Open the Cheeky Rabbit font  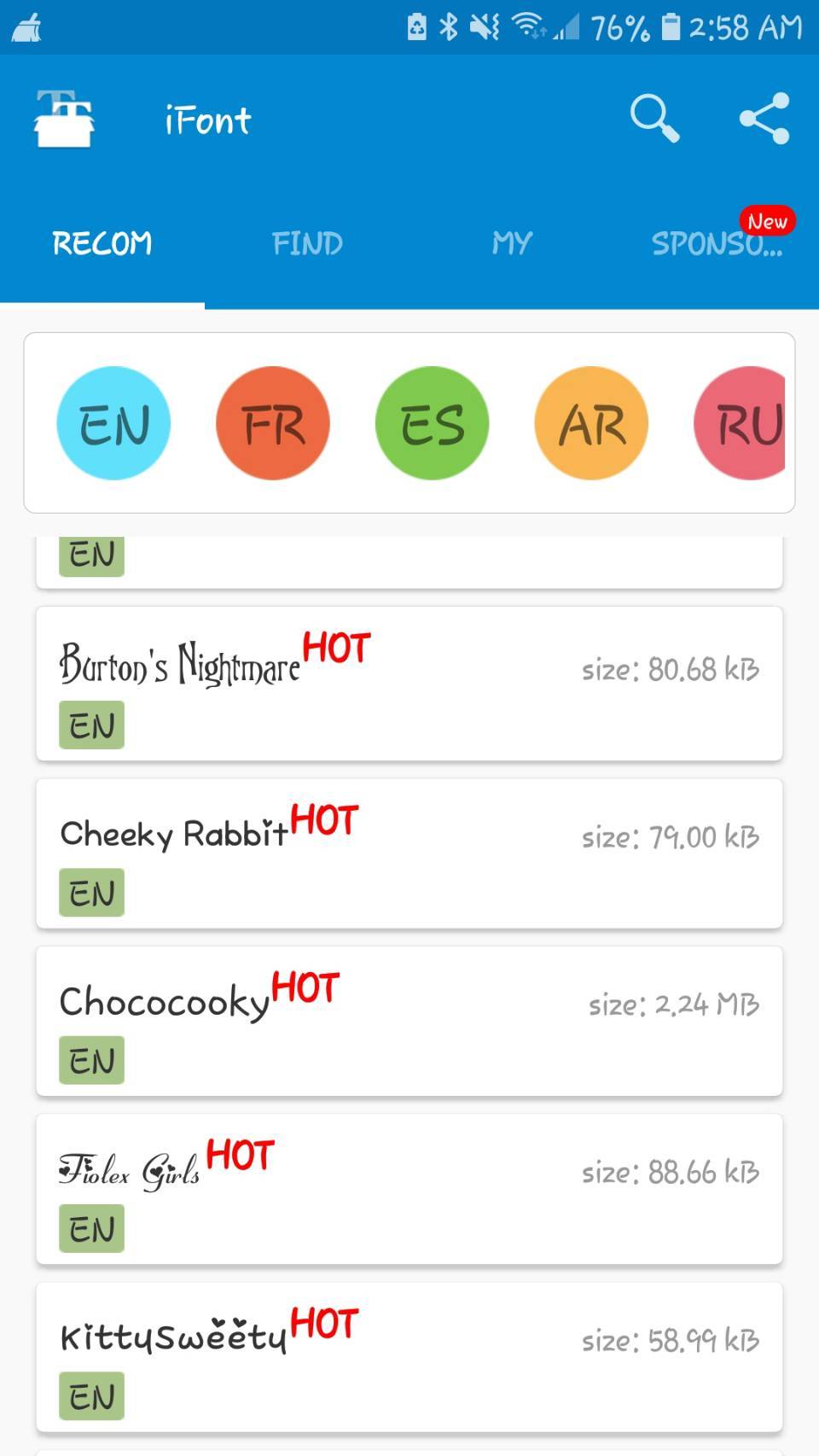tap(409, 853)
